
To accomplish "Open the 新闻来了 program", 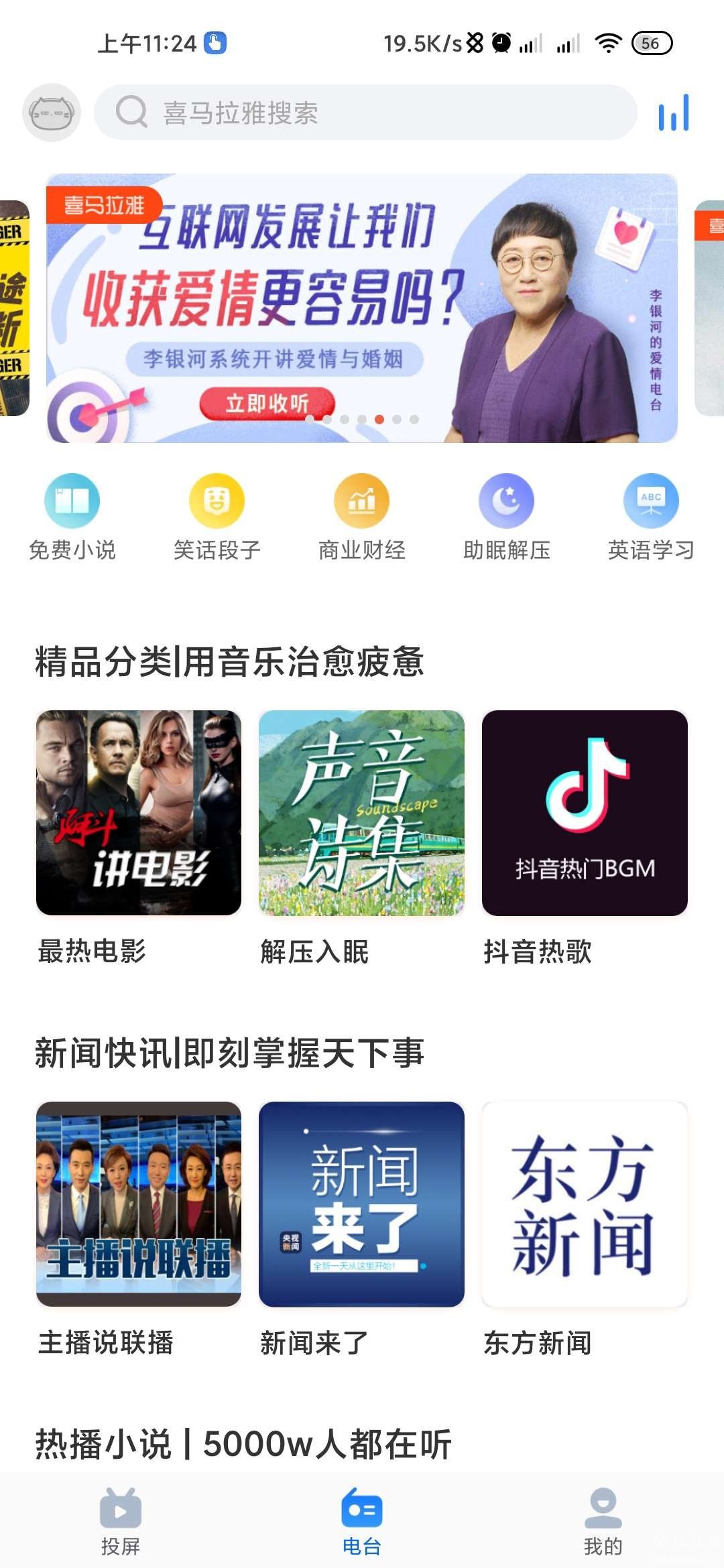I will tap(361, 1204).
